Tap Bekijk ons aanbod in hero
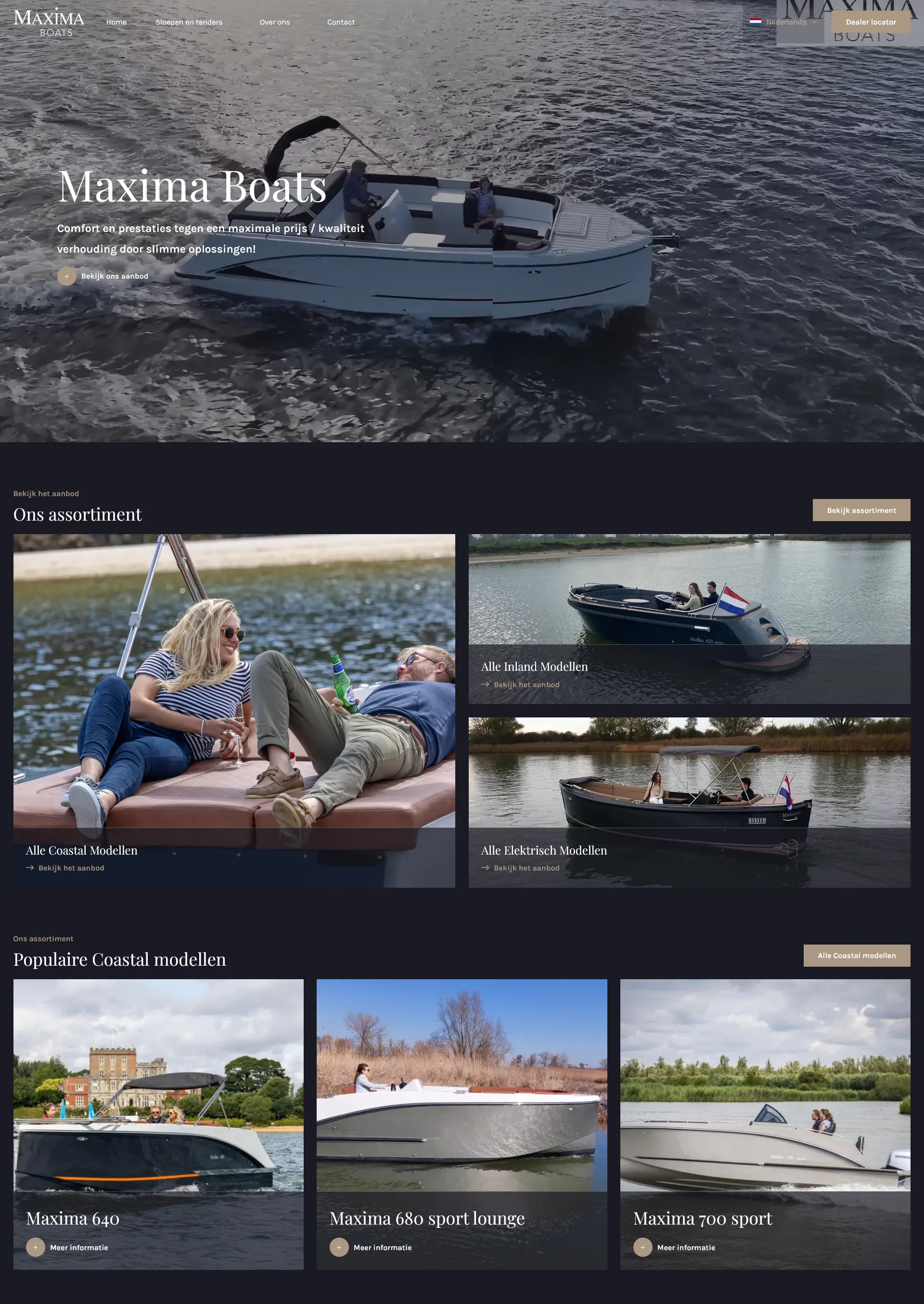The height and width of the screenshot is (1304, 924). pyautogui.click(x=103, y=276)
